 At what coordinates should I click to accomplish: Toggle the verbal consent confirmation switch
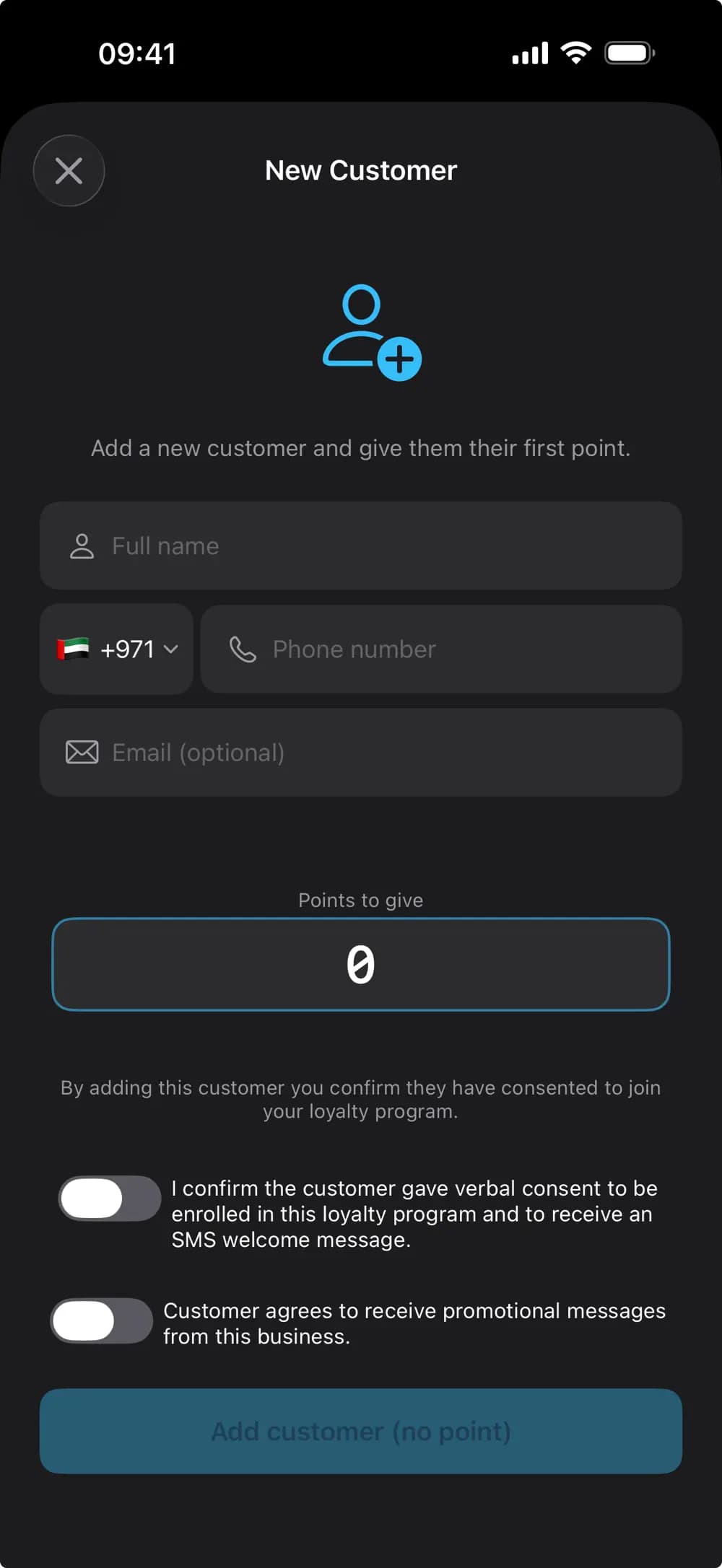coord(110,1199)
